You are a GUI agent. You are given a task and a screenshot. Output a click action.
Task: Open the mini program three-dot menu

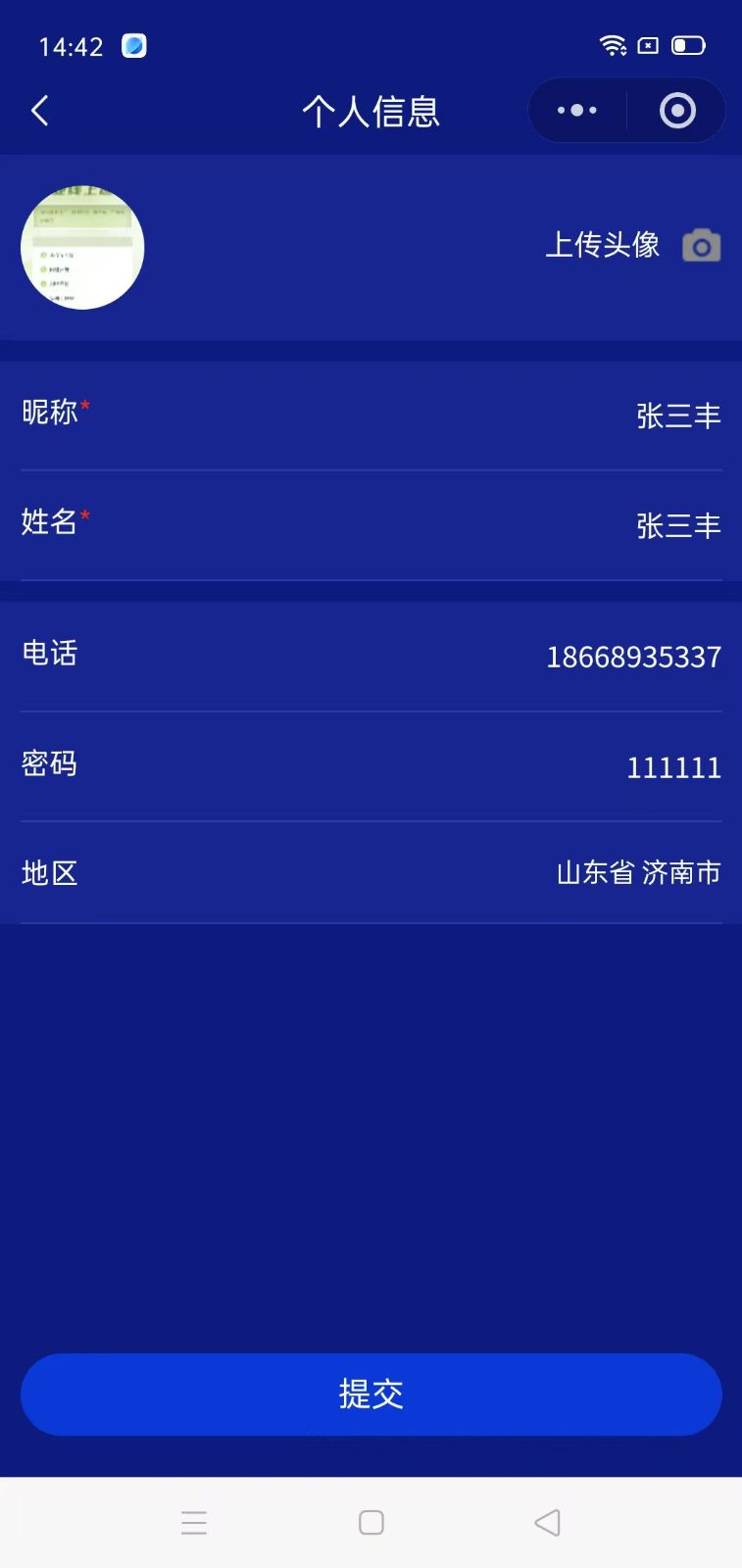point(577,111)
